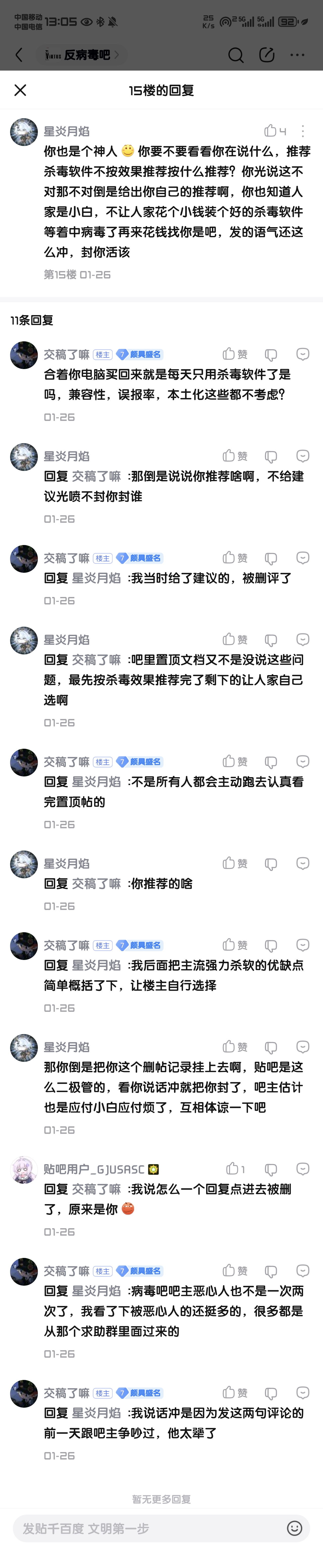
Task: Focus the 发贴千百度 reply input box
Action: pos(146,1528)
